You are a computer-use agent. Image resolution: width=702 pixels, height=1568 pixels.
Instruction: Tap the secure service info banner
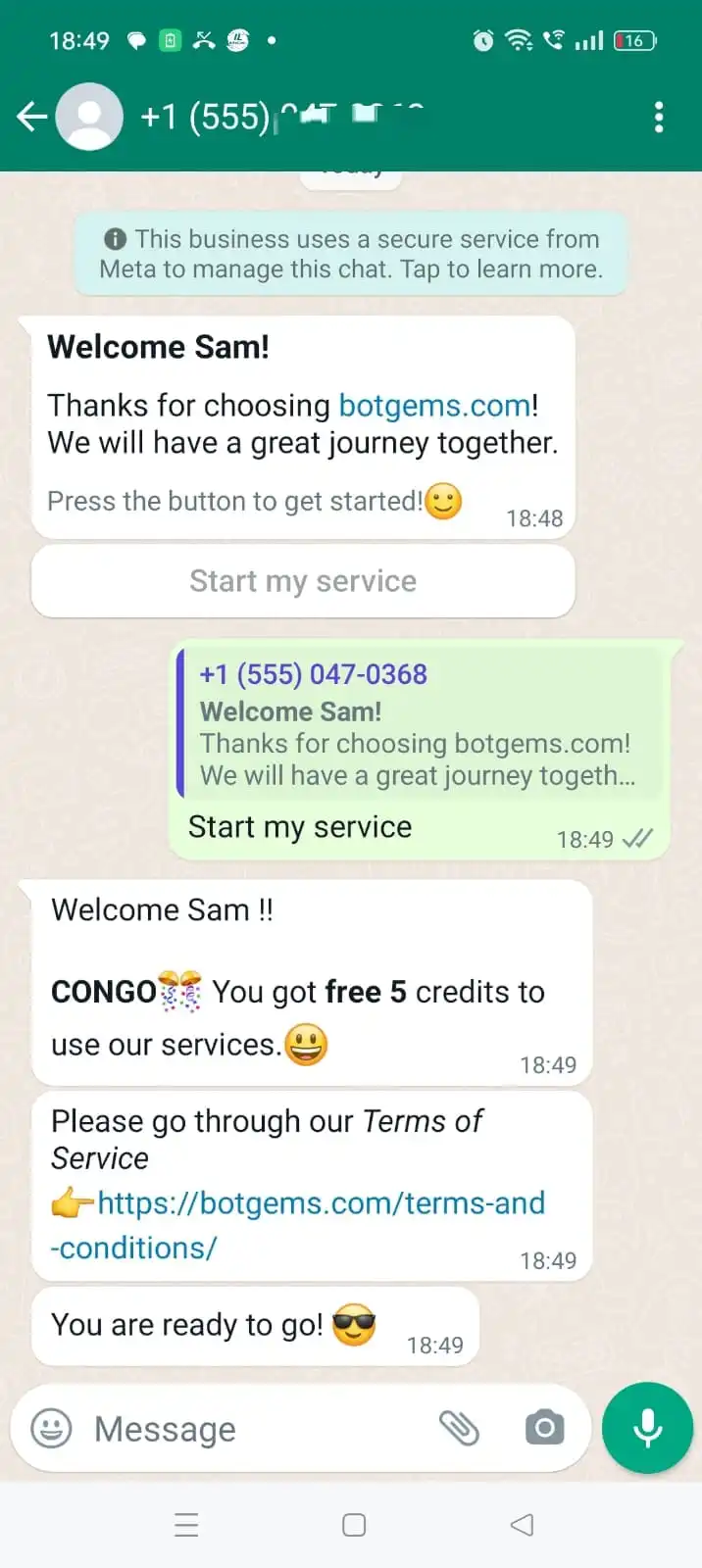click(x=350, y=254)
